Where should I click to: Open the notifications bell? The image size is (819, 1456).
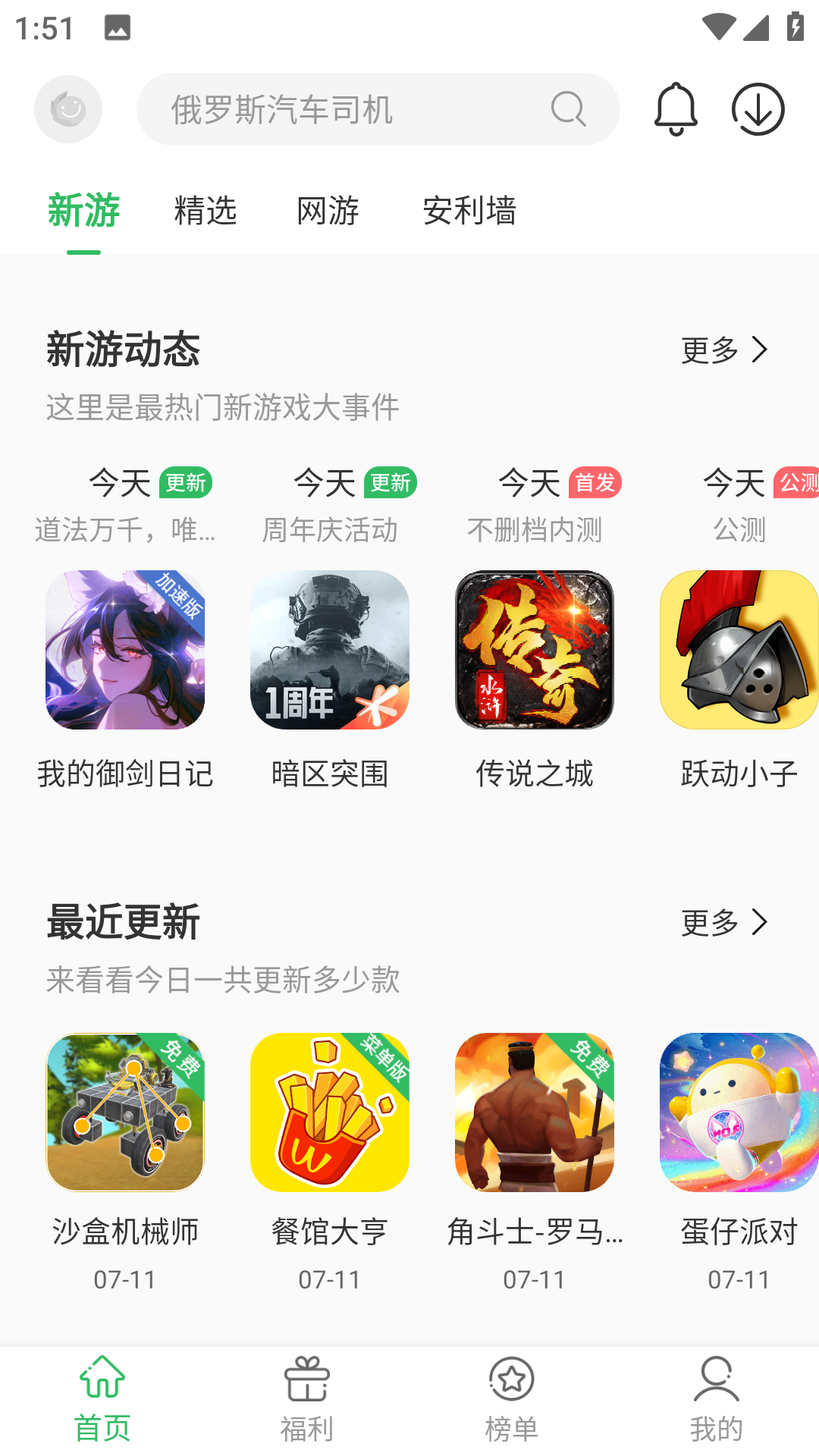[x=675, y=109]
